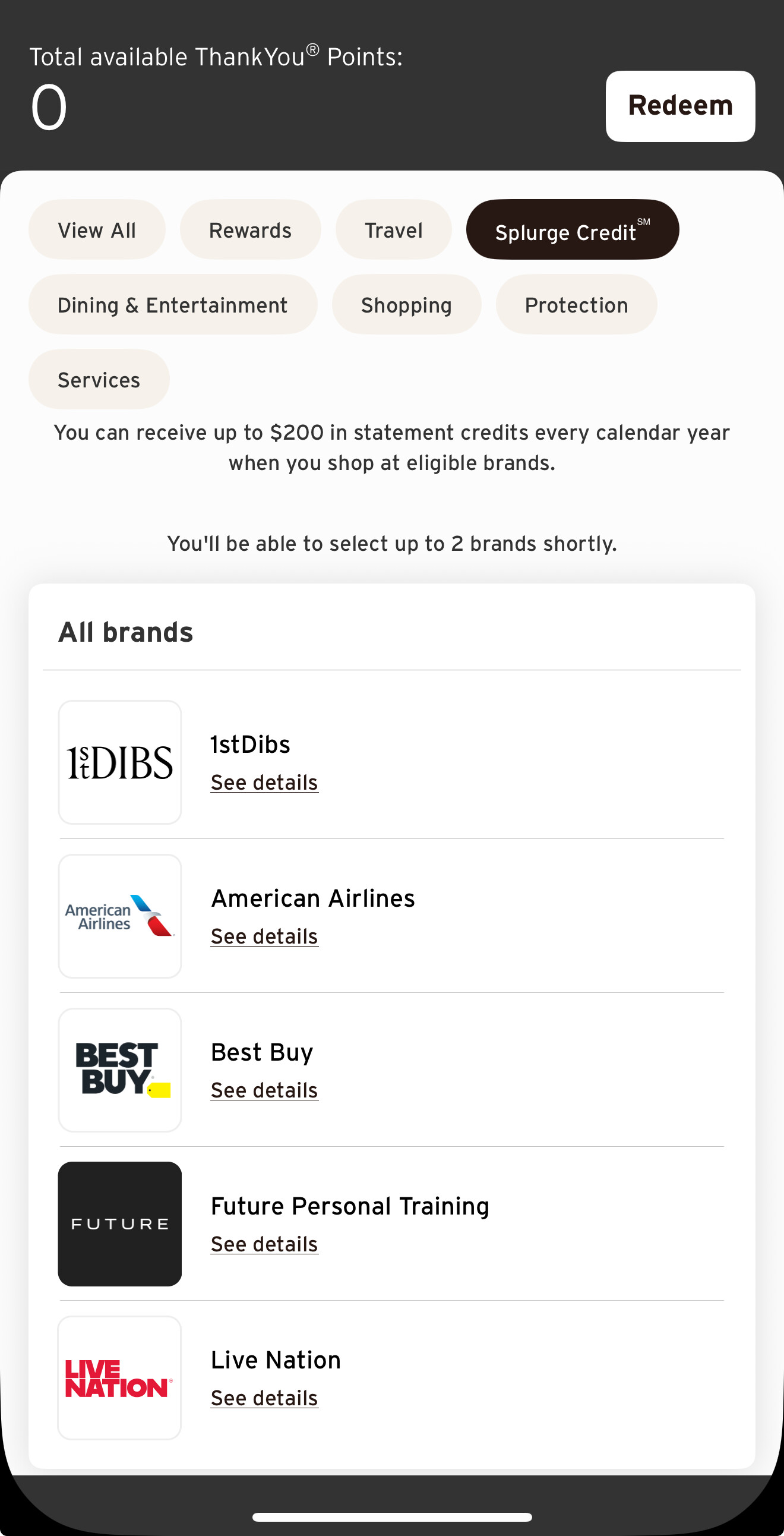Switch to the Shopping category
The width and height of the screenshot is (784, 1536).
tap(407, 305)
